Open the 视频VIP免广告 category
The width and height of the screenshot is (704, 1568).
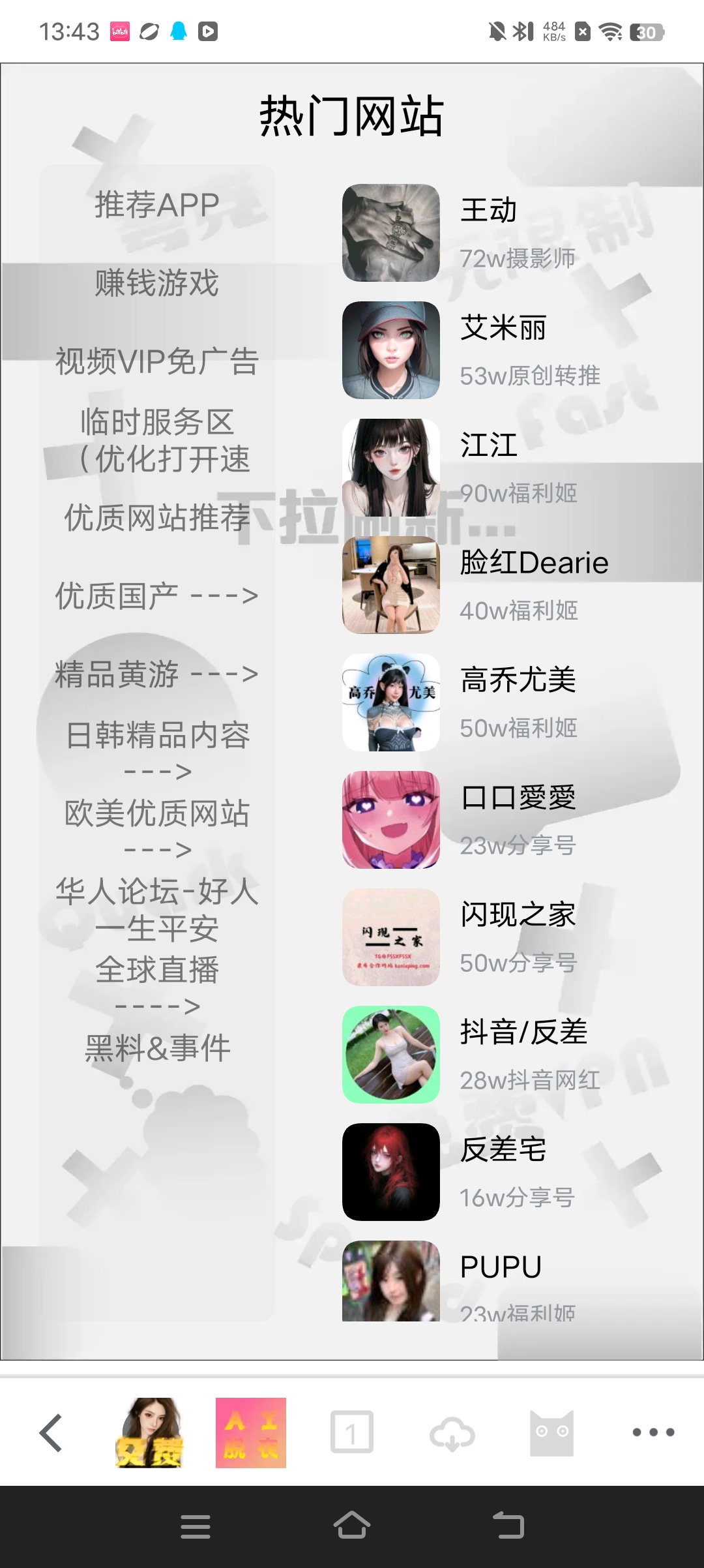tap(157, 361)
